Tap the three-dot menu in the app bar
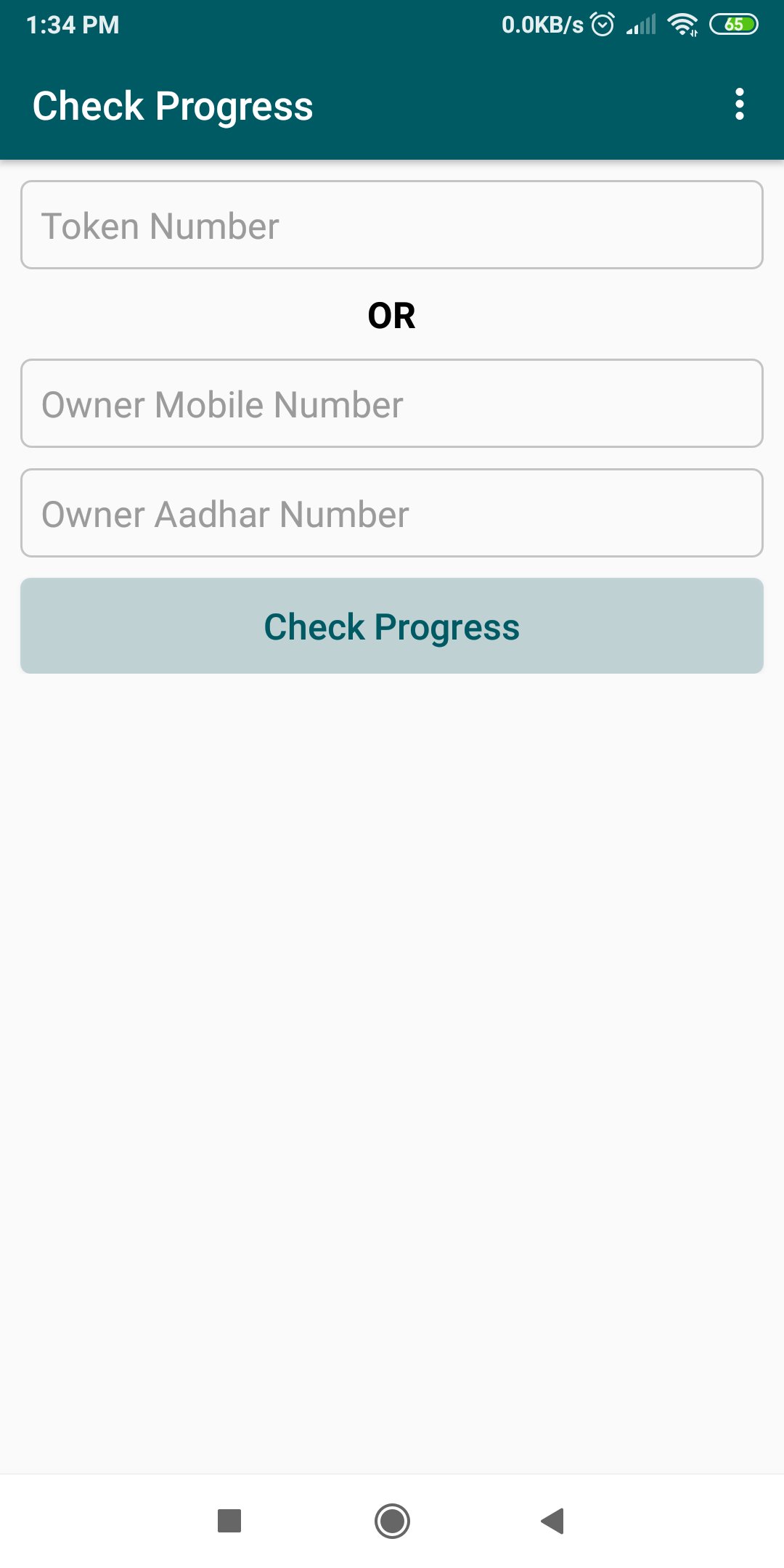The image size is (784, 1568). [739, 106]
